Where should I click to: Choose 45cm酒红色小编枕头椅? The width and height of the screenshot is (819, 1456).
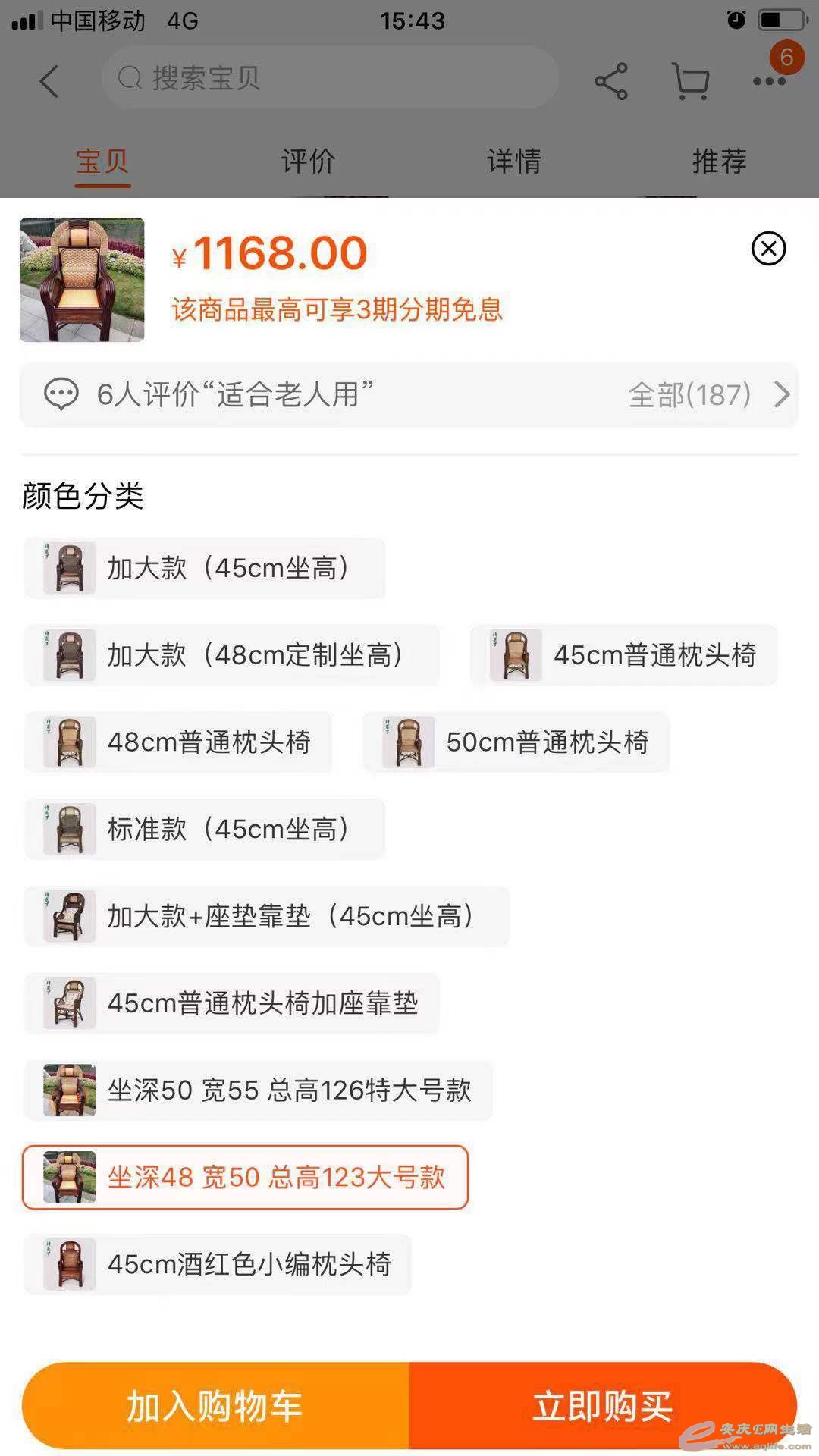[218, 1264]
